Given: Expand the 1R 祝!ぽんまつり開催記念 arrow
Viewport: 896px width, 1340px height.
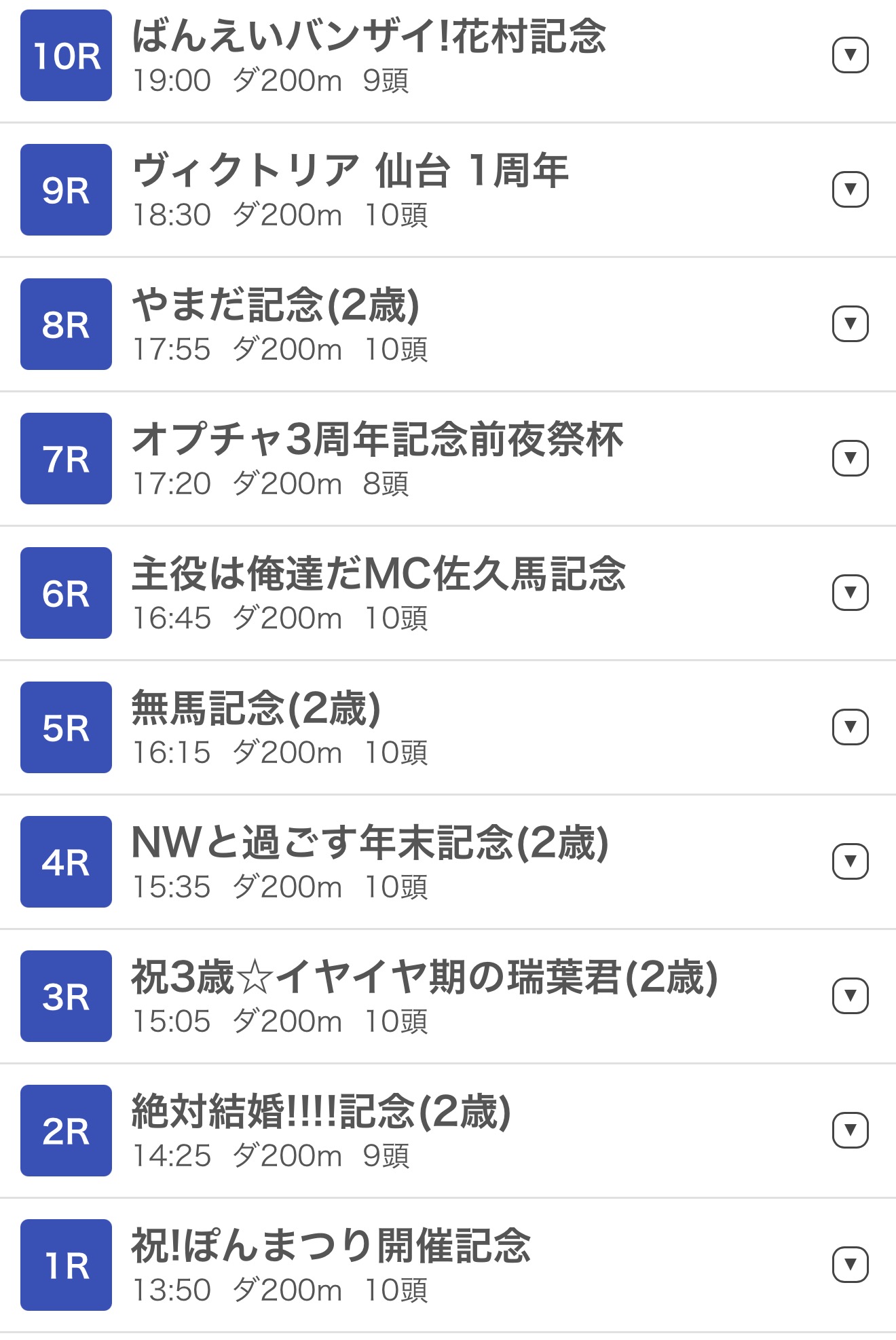Looking at the screenshot, I should pyautogui.click(x=850, y=1265).
